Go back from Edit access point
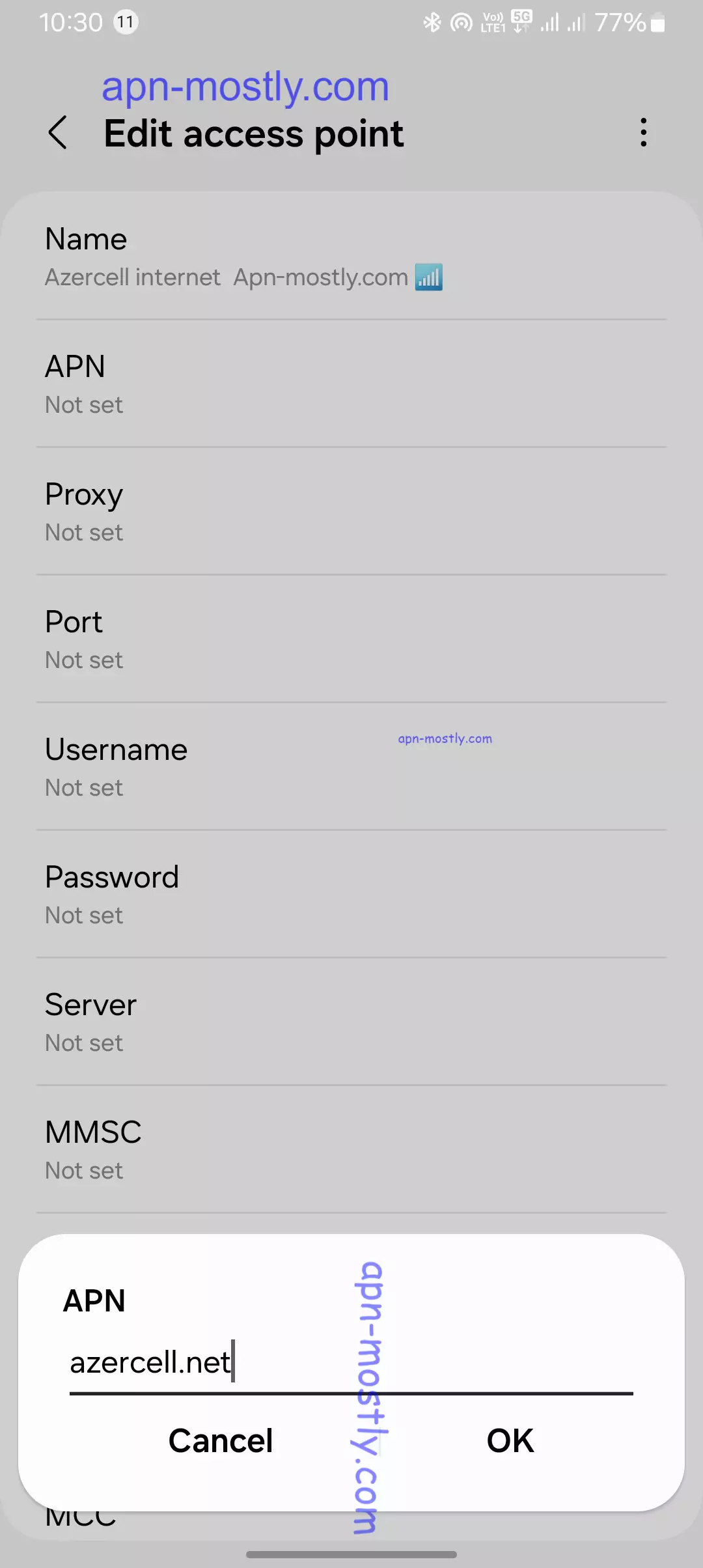The height and width of the screenshot is (1568, 703). pos(58,133)
